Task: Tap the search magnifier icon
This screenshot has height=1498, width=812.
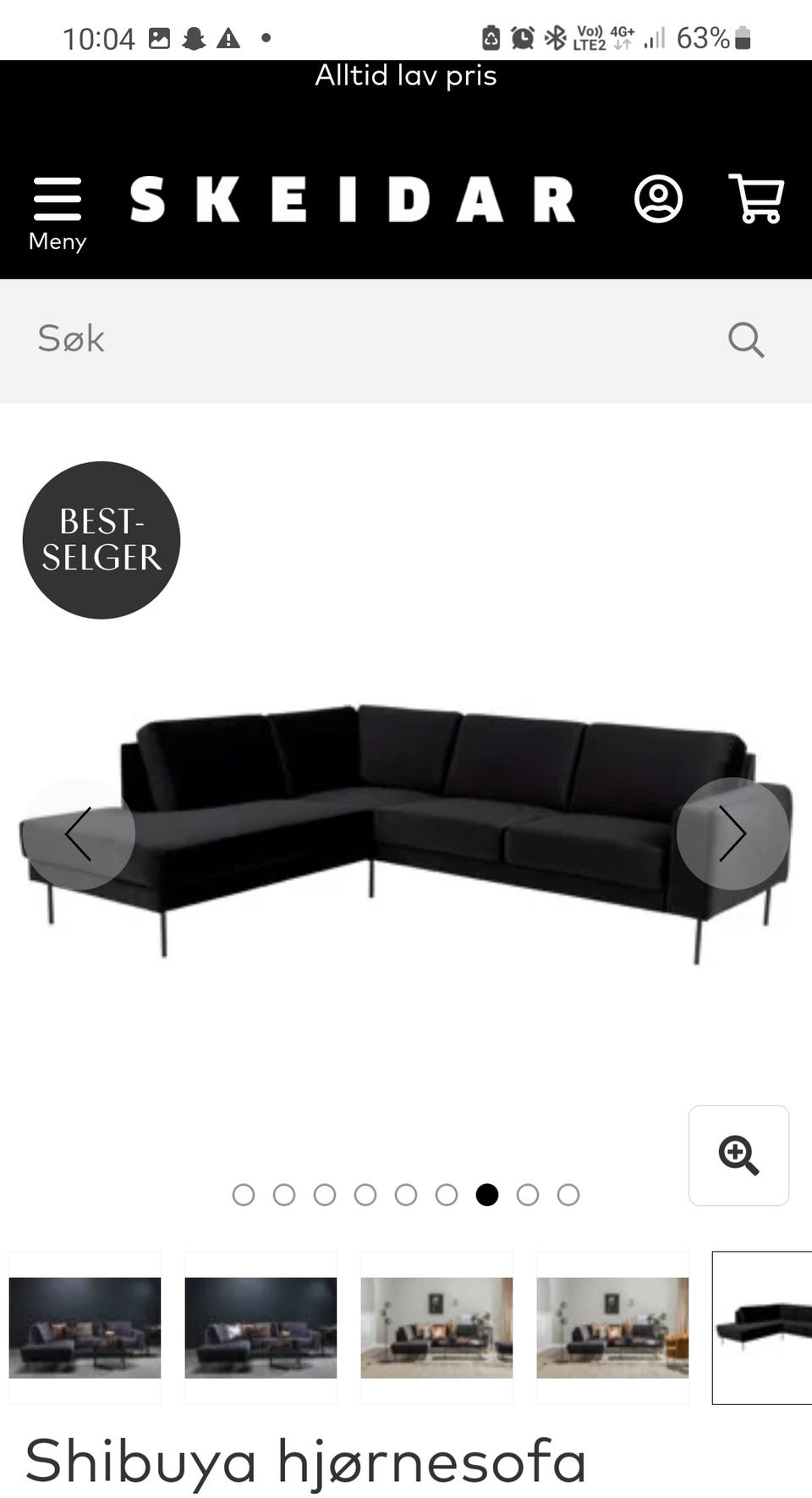Action: 746,340
